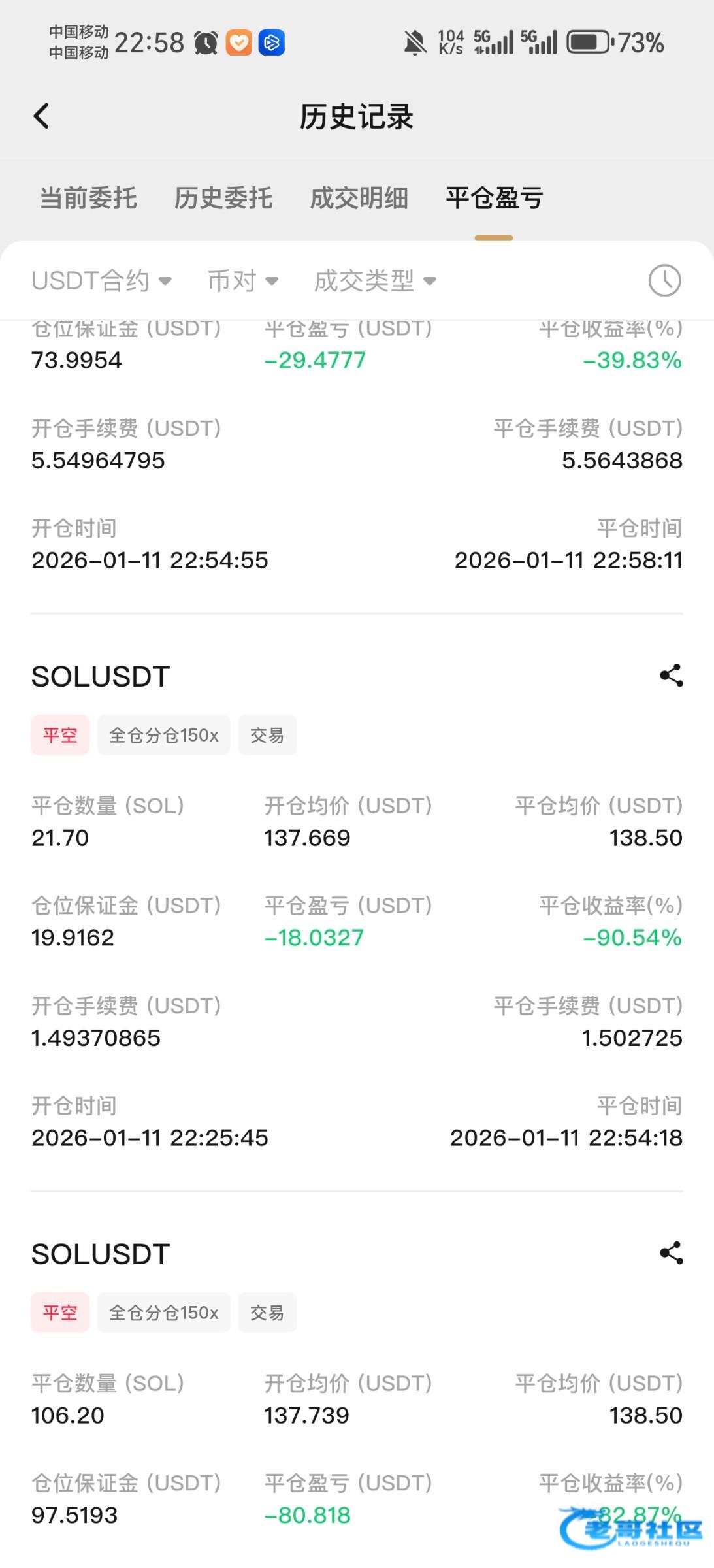The width and height of the screenshot is (714, 1568).
Task: Open the 币对 filter dropdown
Action: click(242, 281)
